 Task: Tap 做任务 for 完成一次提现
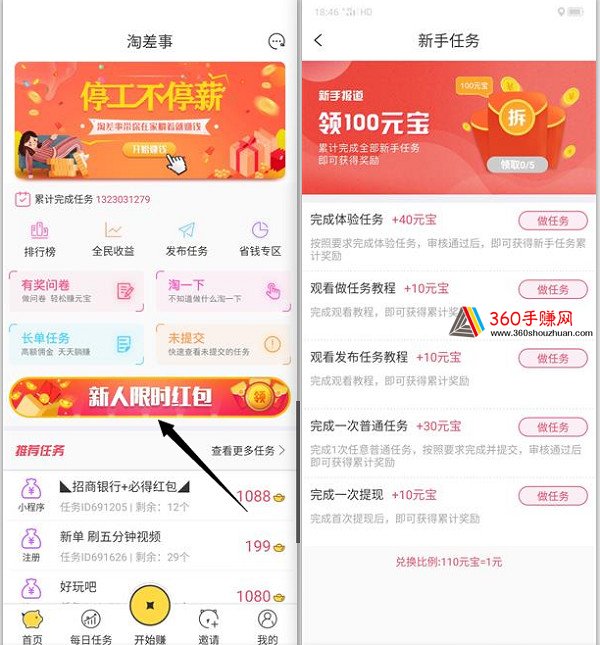552,496
